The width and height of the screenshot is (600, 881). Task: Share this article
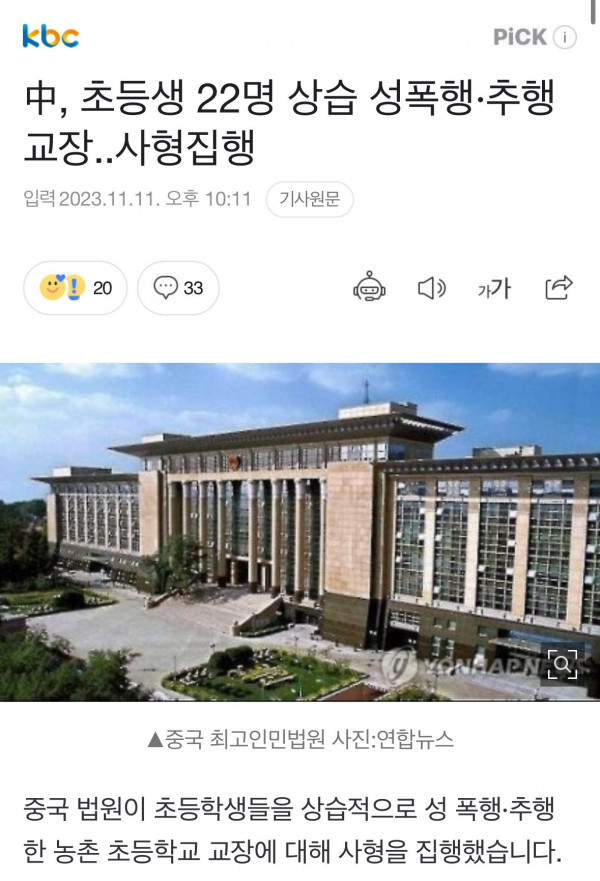(x=558, y=288)
